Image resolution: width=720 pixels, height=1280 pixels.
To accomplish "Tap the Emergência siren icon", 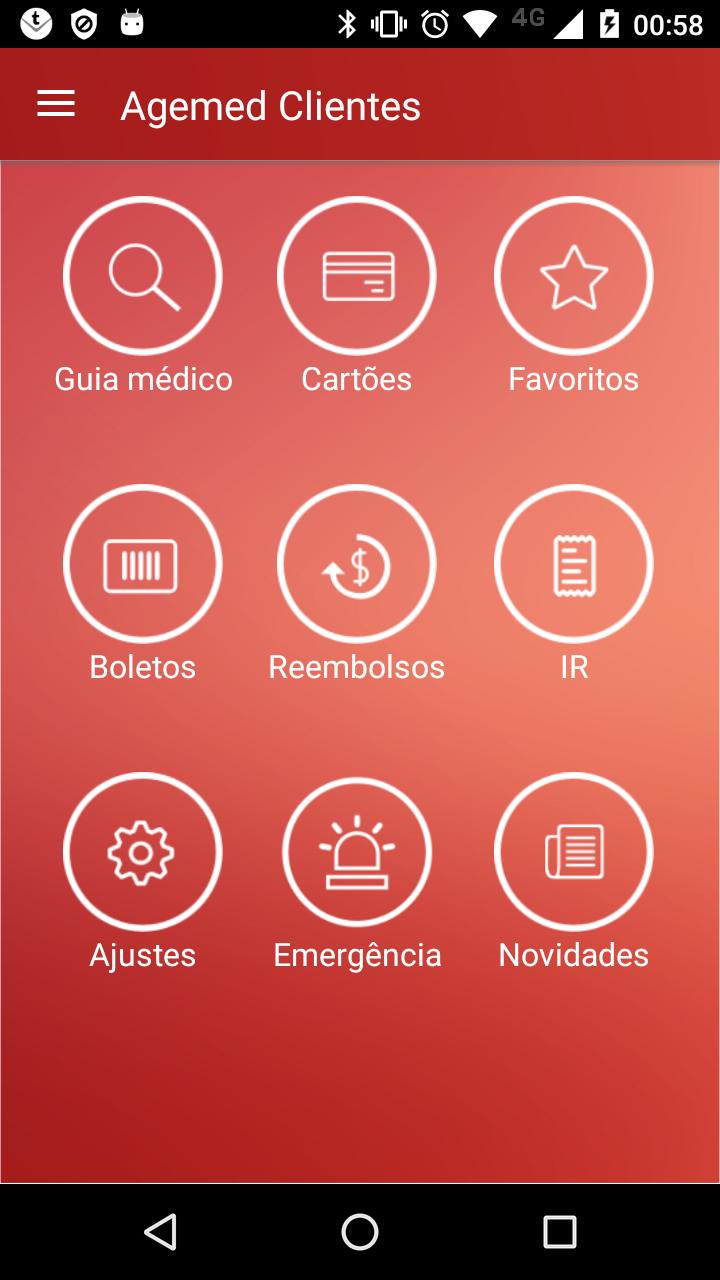I will 356,851.
